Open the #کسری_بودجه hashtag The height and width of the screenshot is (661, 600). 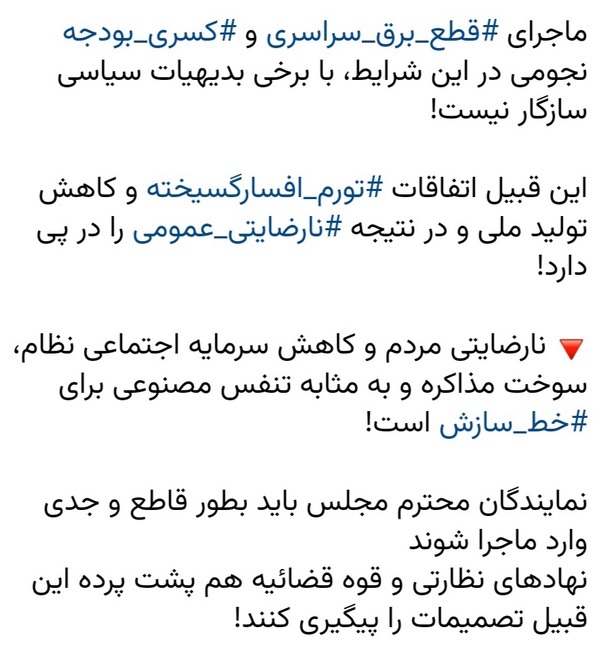(150, 34)
